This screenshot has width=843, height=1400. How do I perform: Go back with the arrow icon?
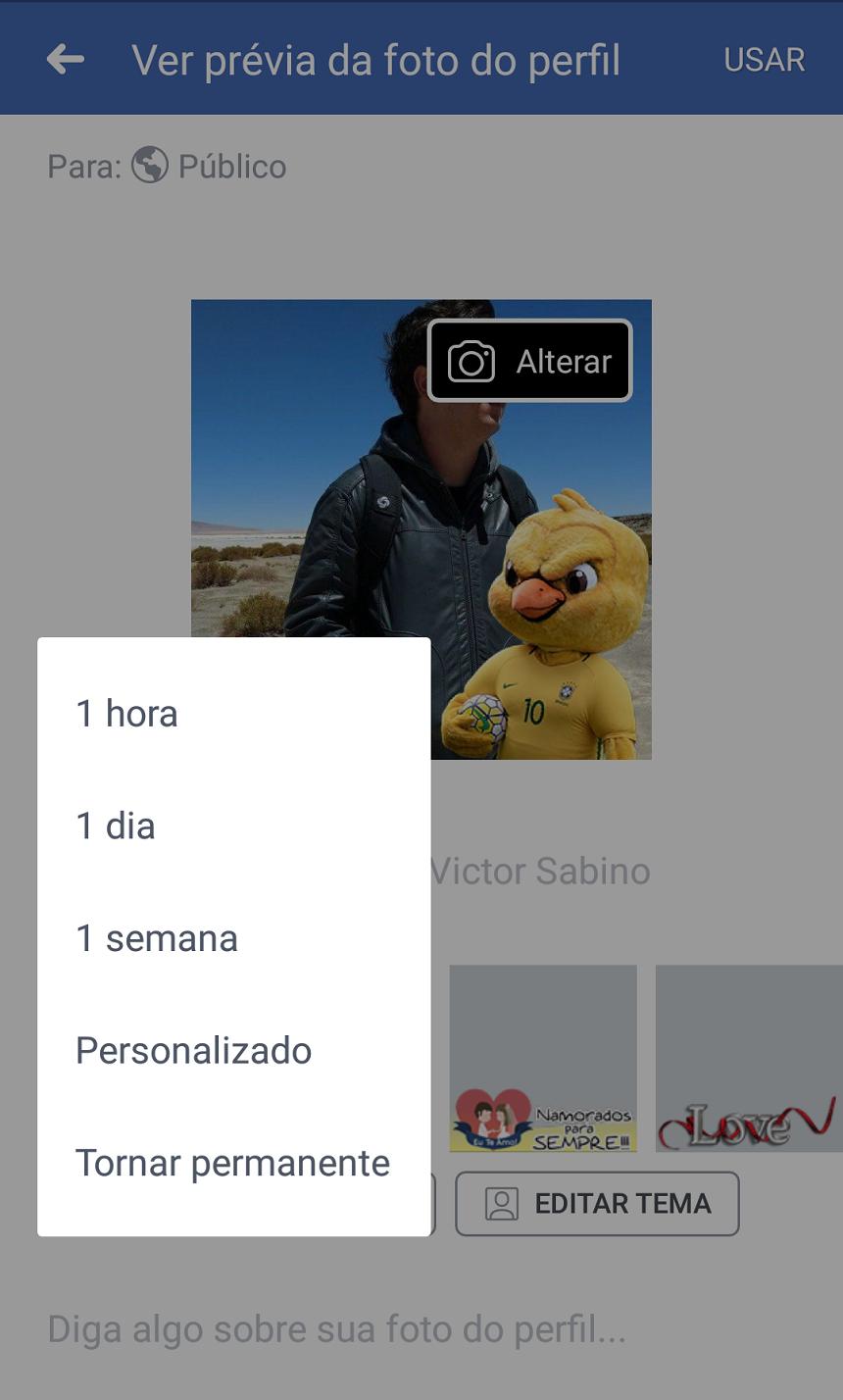coord(65,60)
